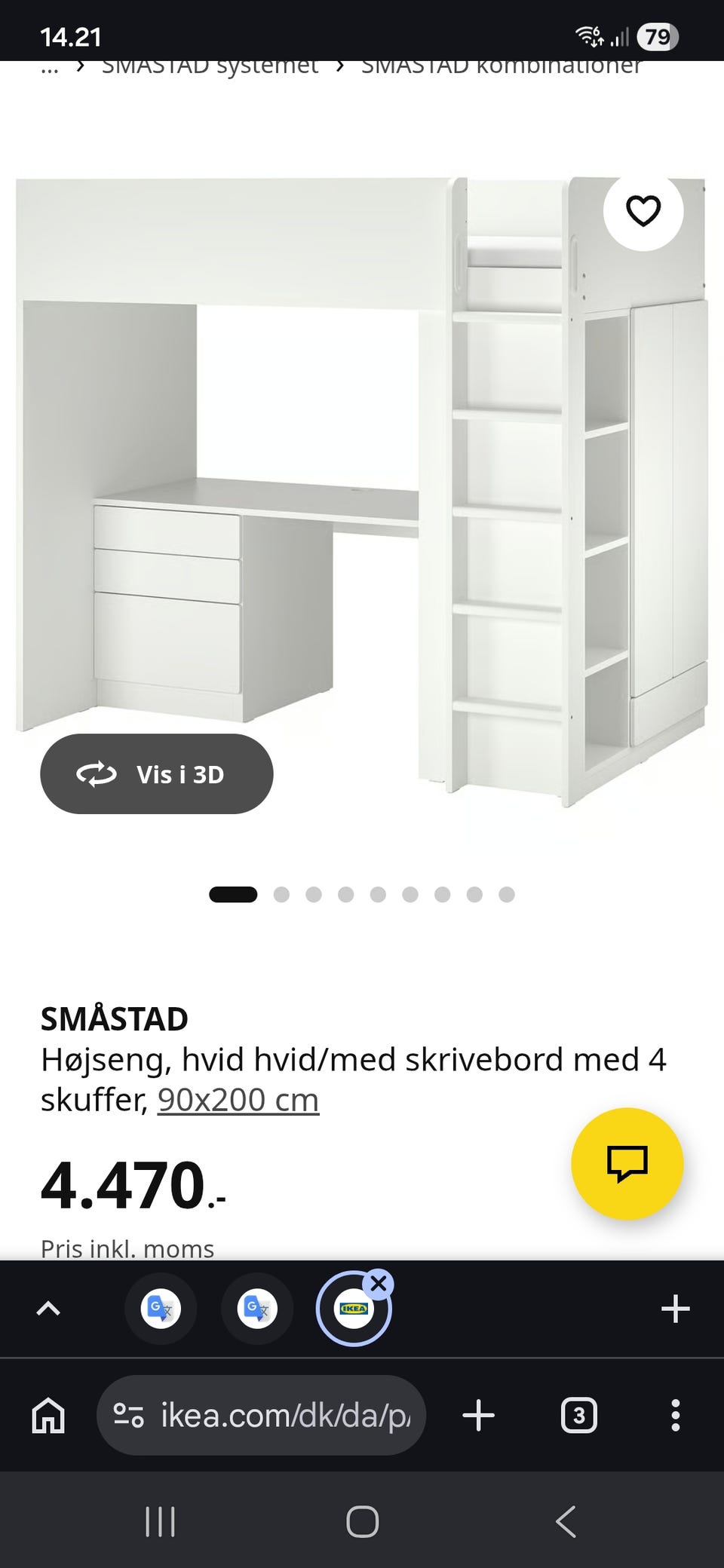Tap the Vis i 3D button
This screenshot has width=724, height=1568.
(x=156, y=773)
